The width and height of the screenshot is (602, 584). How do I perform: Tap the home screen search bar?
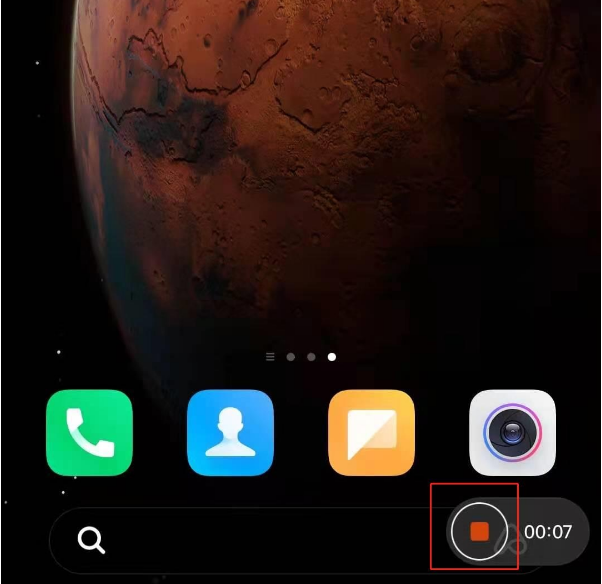coord(250,541)
